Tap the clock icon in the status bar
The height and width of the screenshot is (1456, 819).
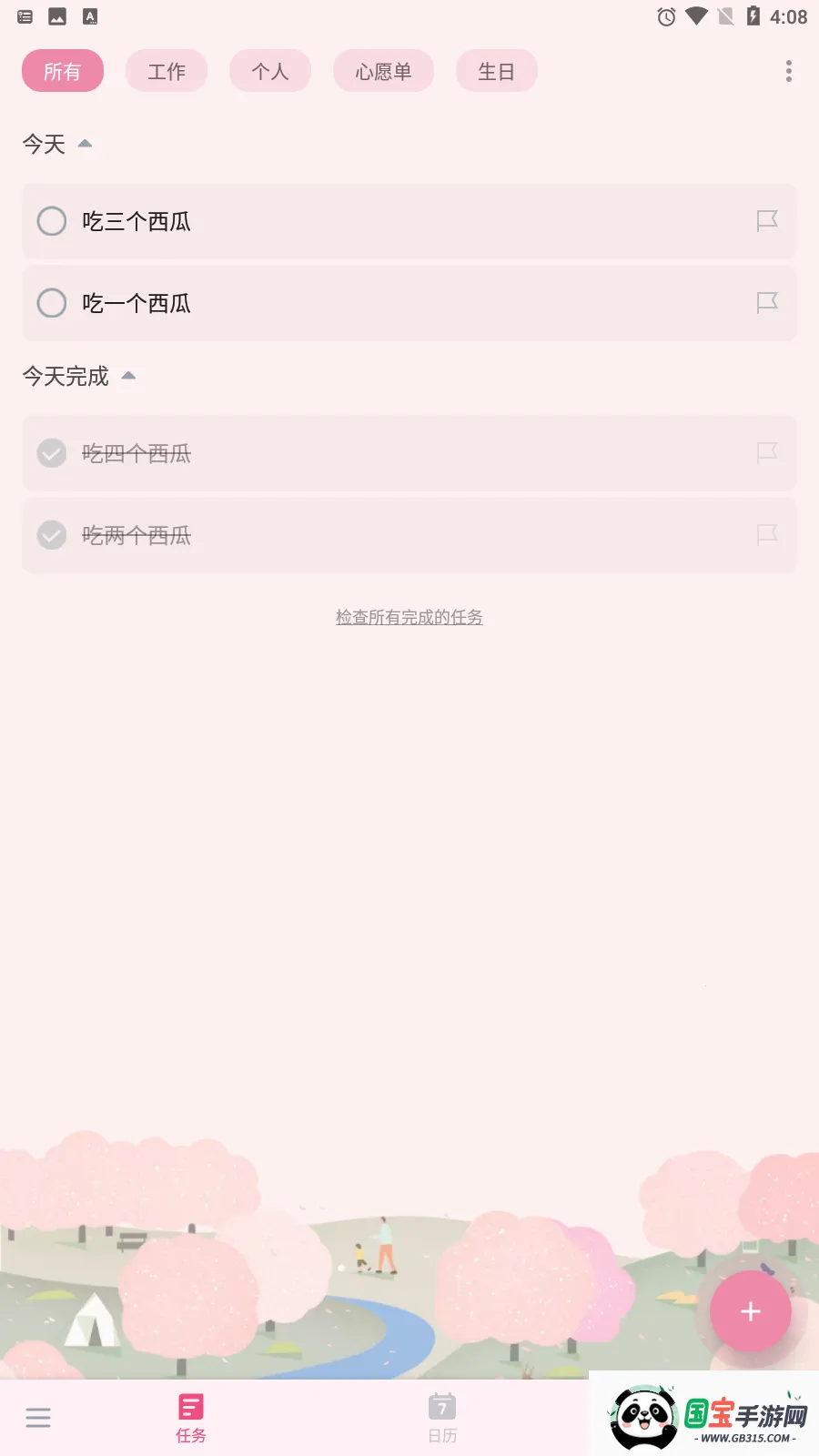pos(667,15)
